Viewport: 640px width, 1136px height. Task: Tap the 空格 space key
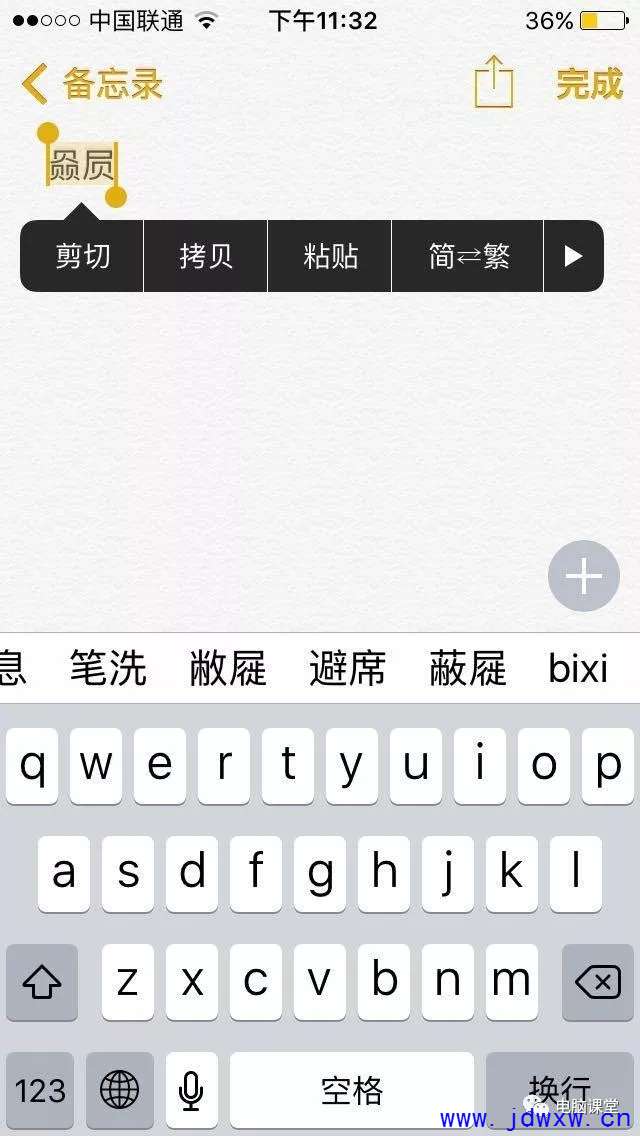click(352, 1090)
